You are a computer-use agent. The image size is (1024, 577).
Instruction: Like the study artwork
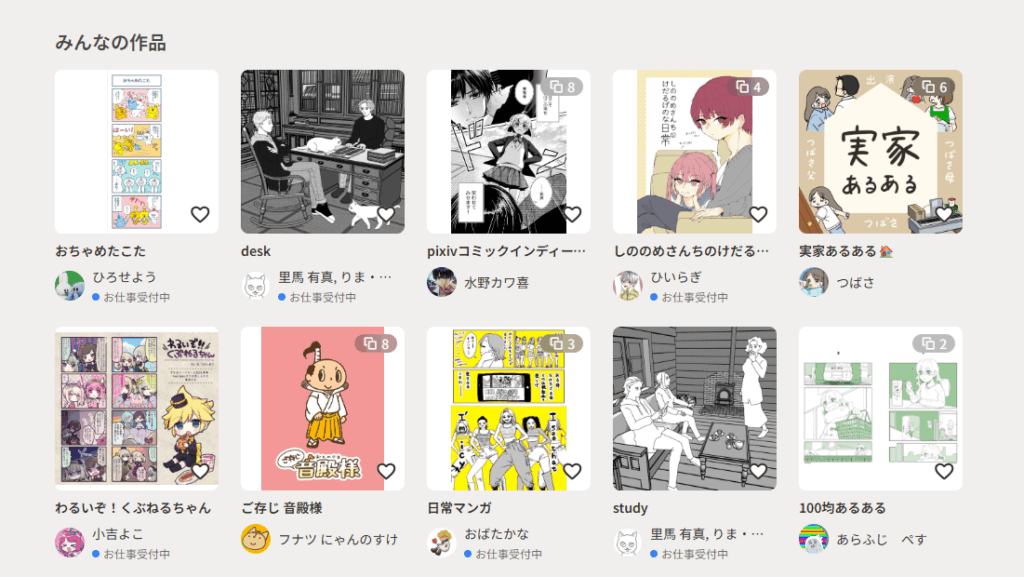758,471
